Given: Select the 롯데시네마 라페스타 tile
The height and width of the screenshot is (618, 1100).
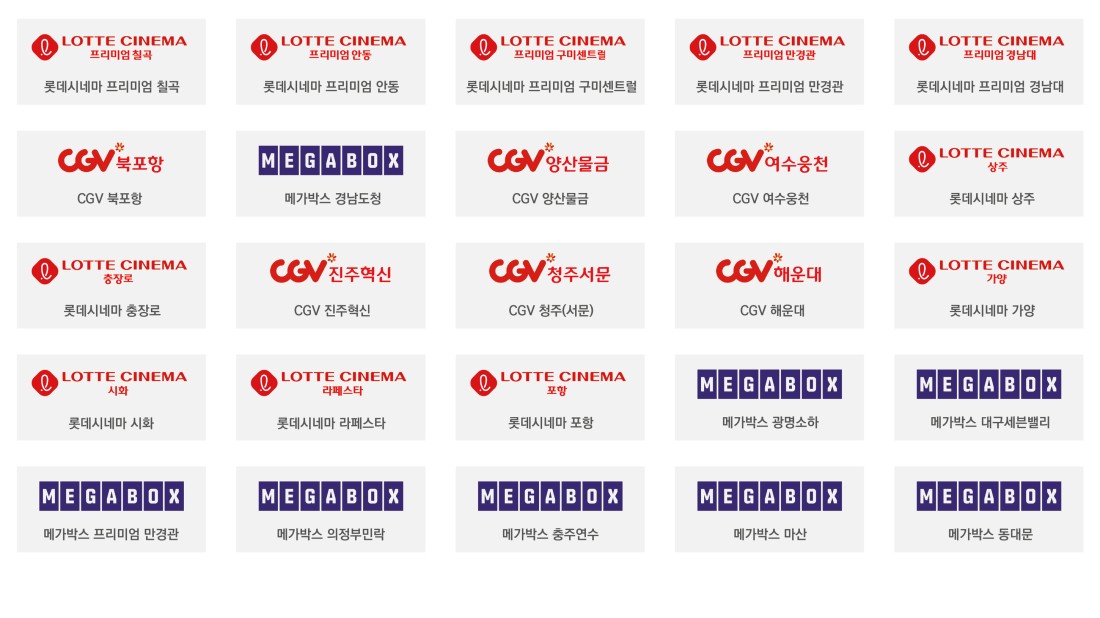Looking at the screenshot, I should 330,398.
